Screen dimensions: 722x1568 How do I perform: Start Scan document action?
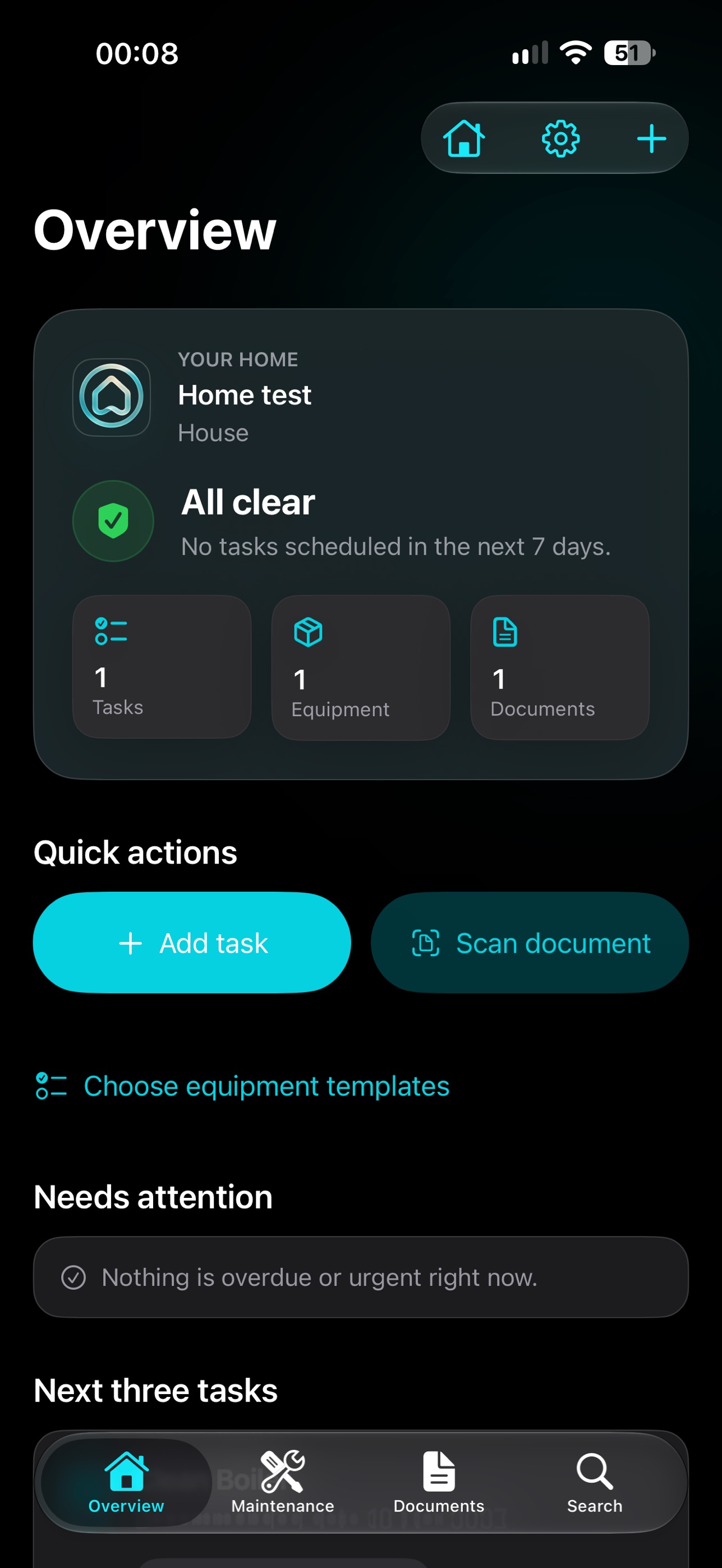[x=530, y=943]
